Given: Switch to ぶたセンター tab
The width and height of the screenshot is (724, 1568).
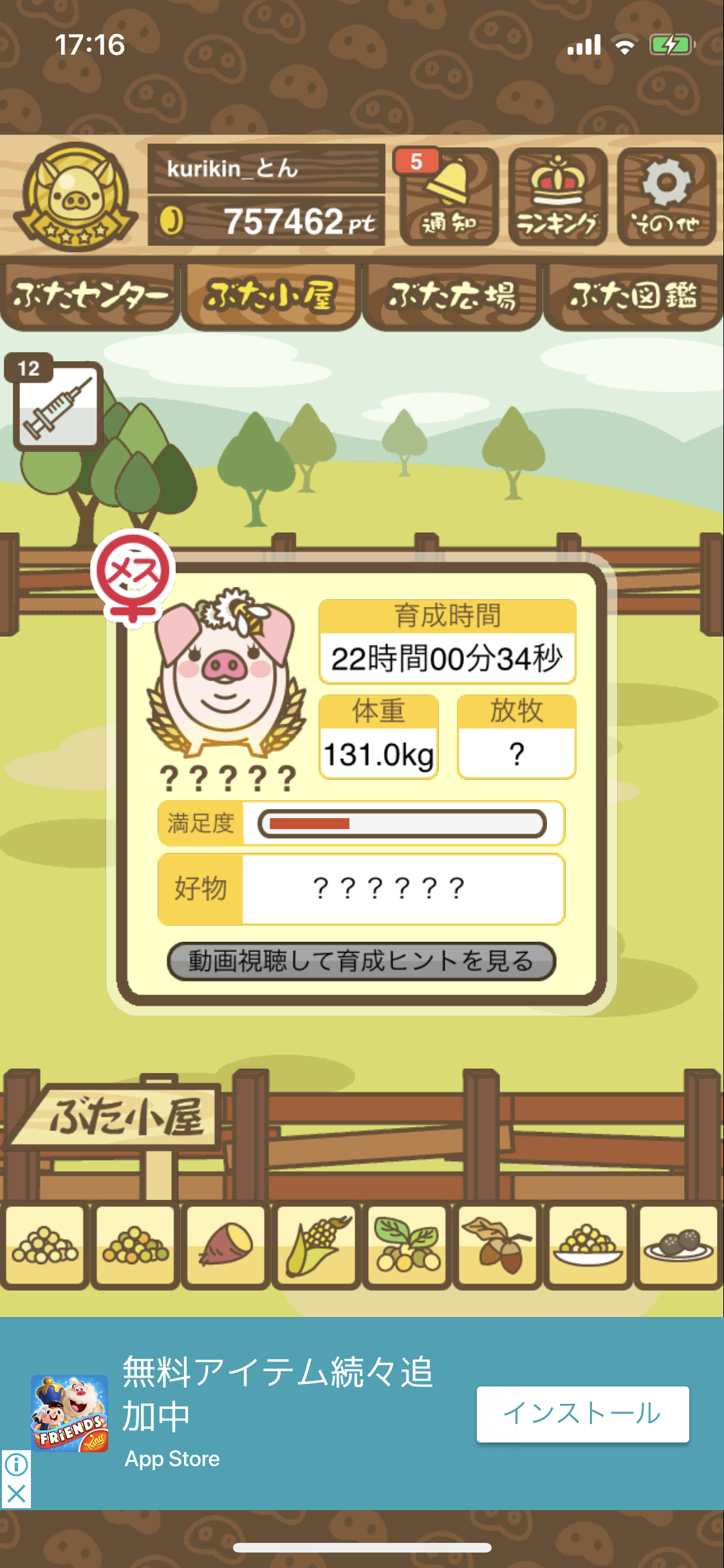Looking at the screenshot, I should [x=90, y=297].
